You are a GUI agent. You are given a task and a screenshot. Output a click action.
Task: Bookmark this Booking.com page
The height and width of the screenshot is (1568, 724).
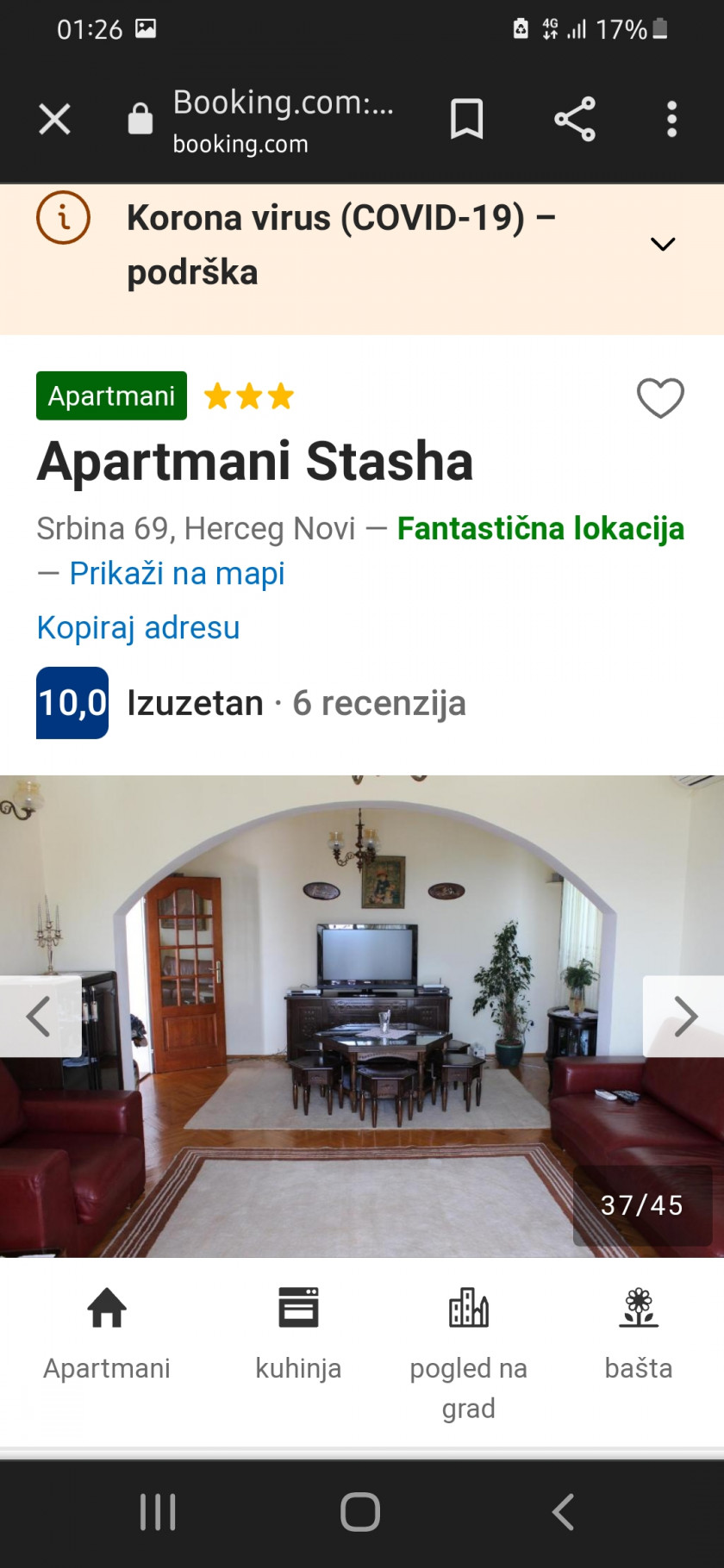tap(466, 119)
